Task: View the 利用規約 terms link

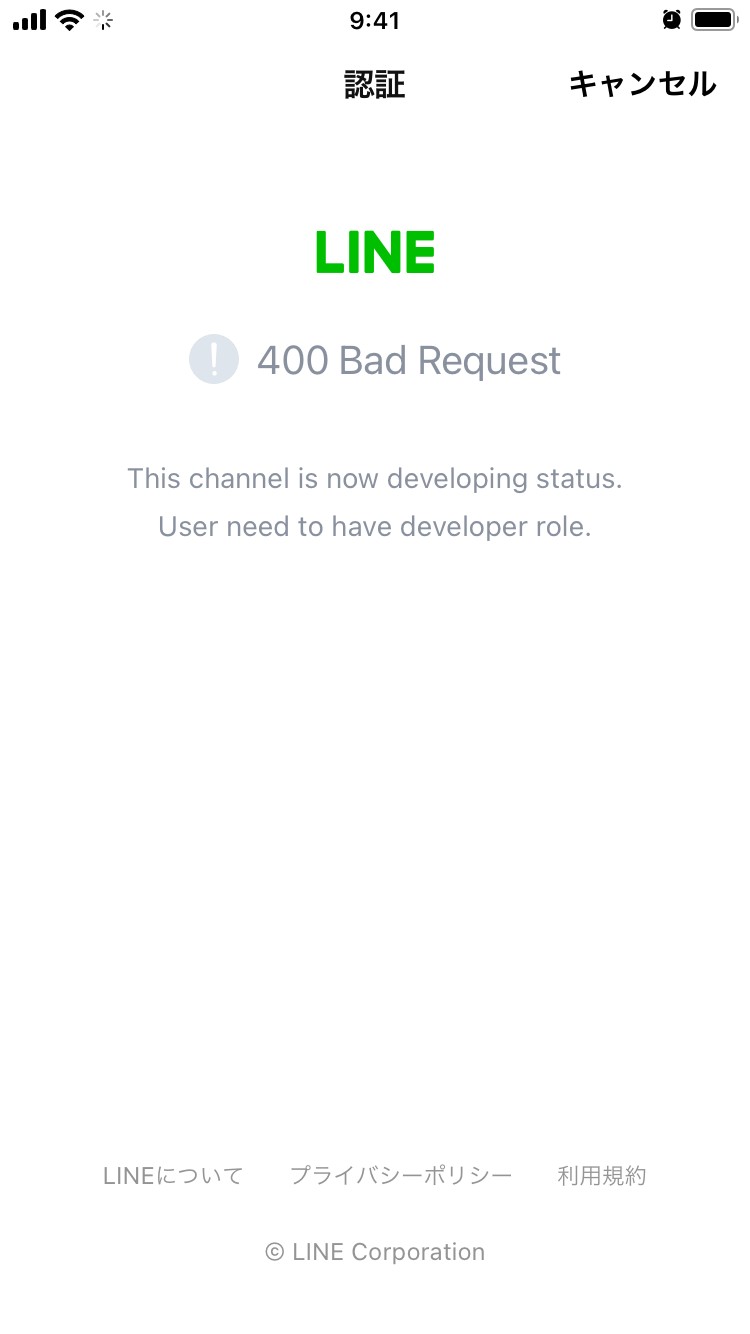Action: [602, 1176]
